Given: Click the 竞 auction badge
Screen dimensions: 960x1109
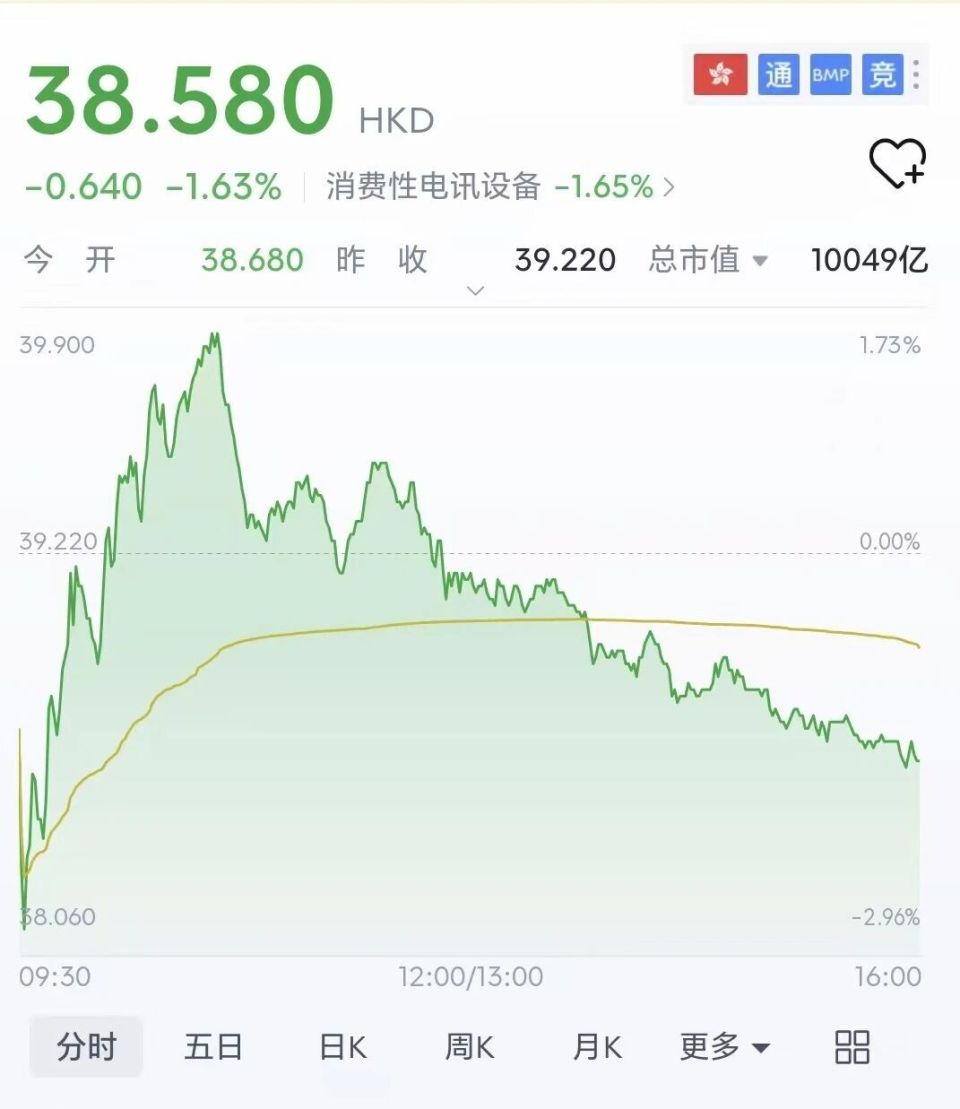Looking at the screenshot, I should [x=882, y=75].
